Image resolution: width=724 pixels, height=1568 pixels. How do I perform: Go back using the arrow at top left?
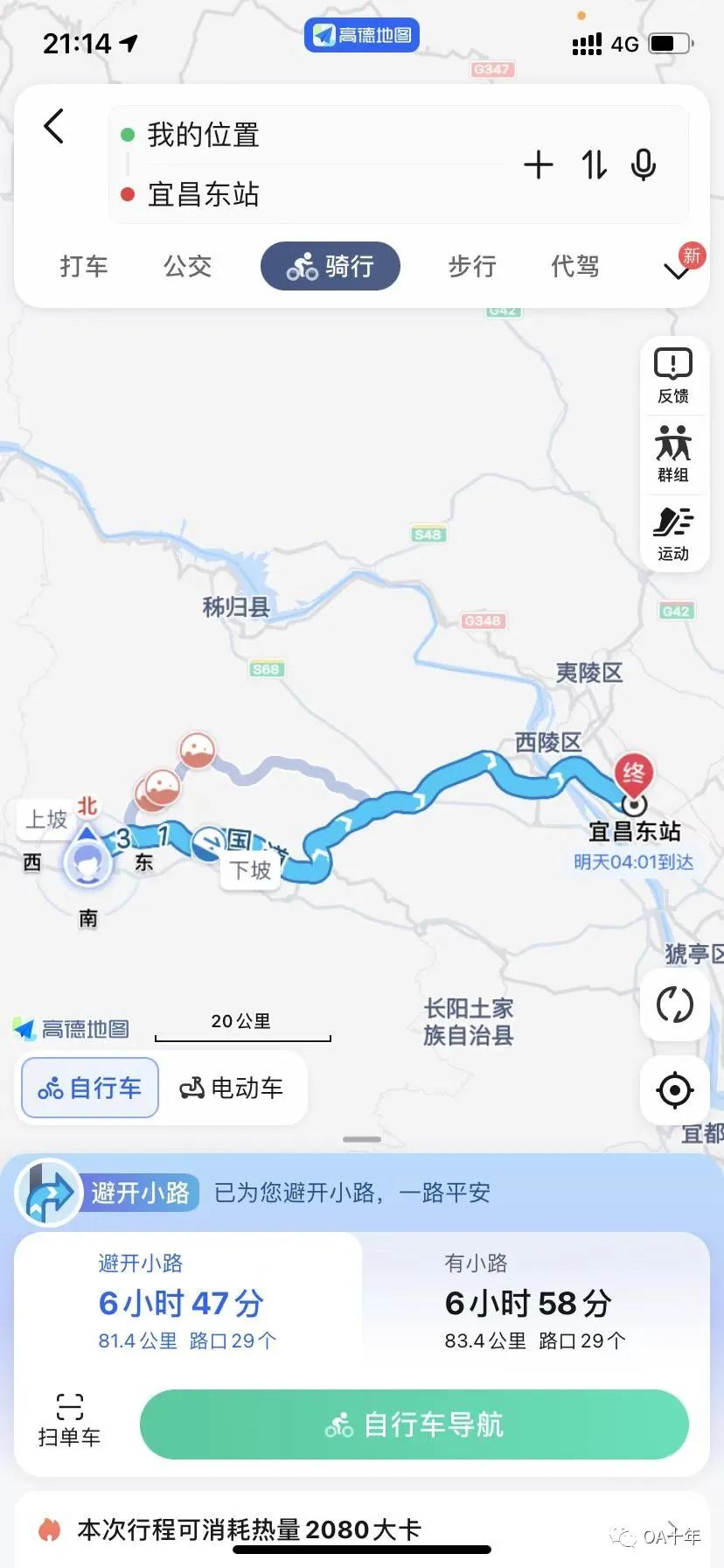click(x=54, y=127)
